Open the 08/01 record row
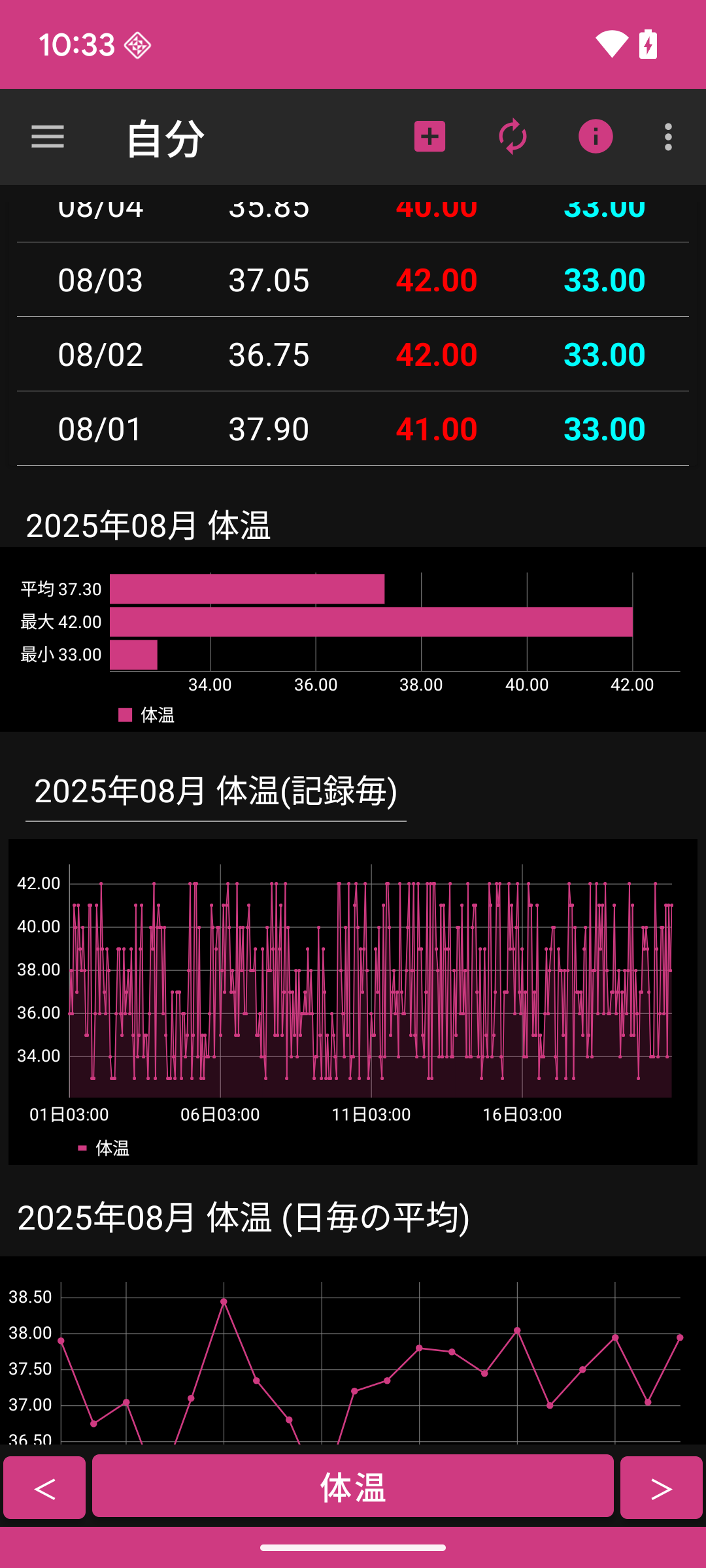 (x=353, y=429)
